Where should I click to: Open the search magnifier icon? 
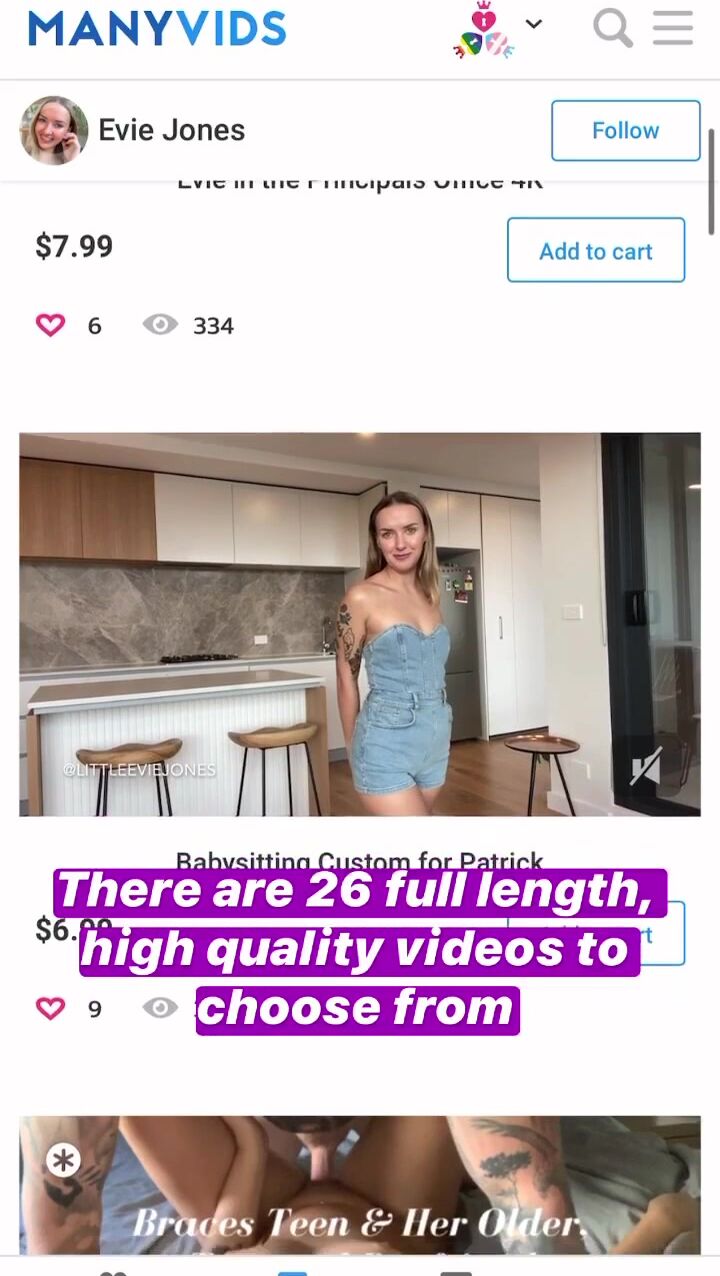(x=612, y=28)
